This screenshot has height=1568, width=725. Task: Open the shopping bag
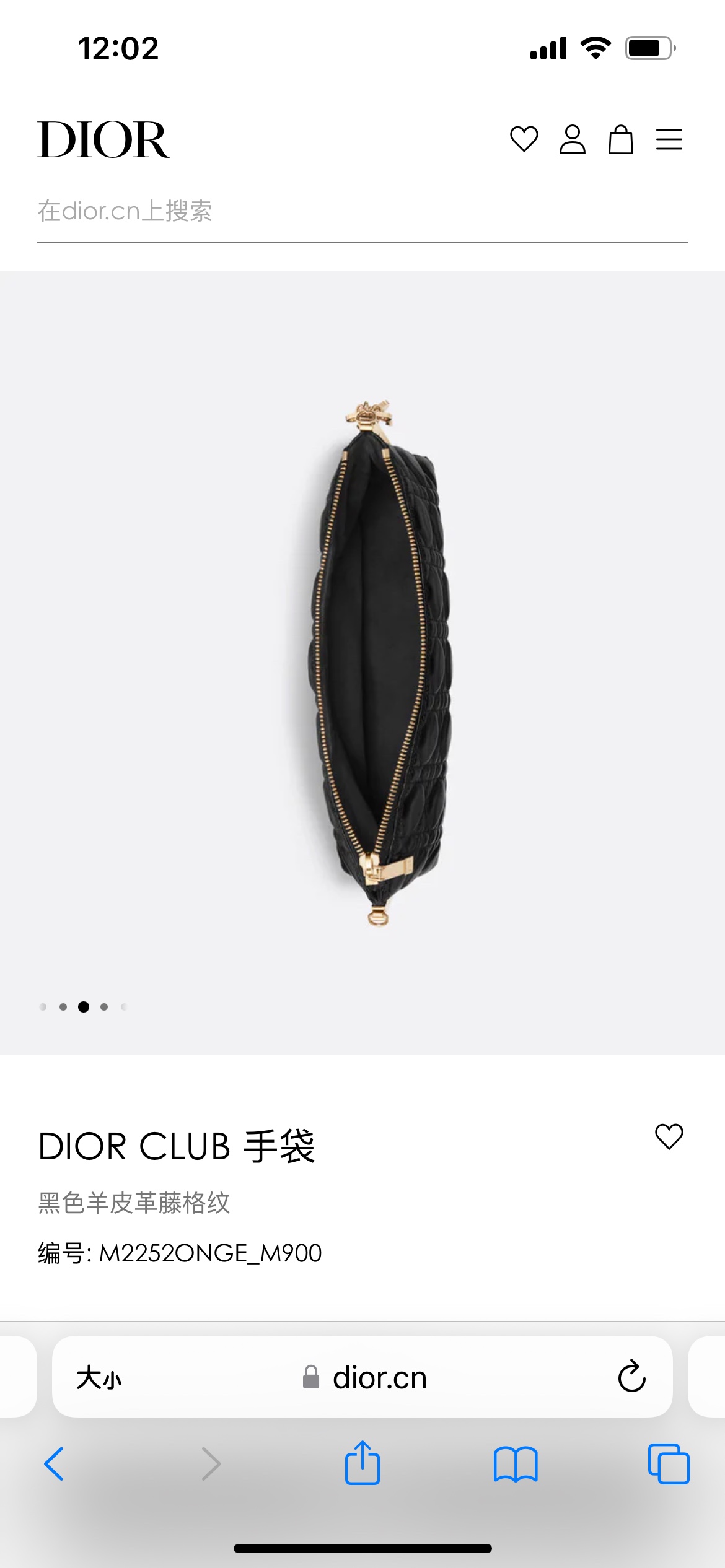point(620,139)
